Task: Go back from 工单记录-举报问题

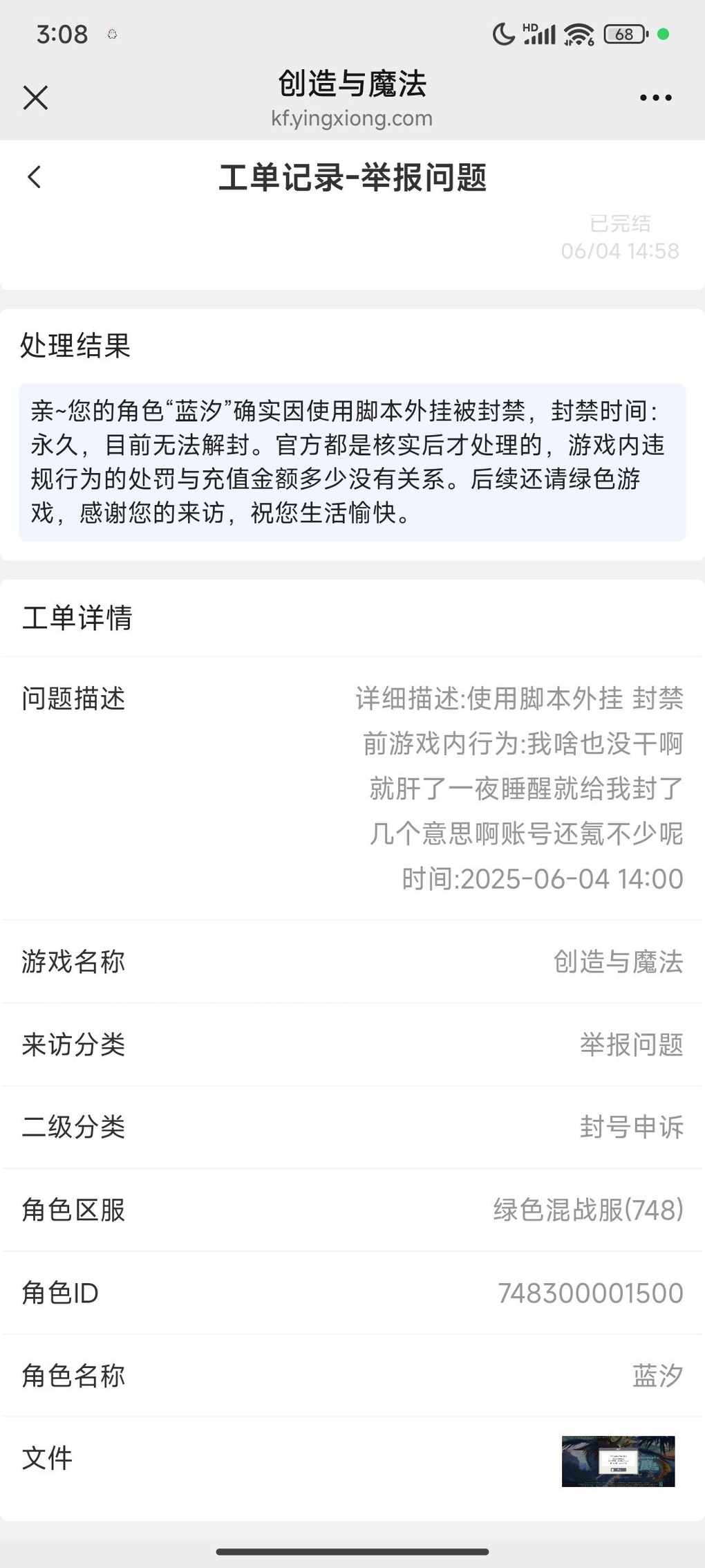Action: 34,177
